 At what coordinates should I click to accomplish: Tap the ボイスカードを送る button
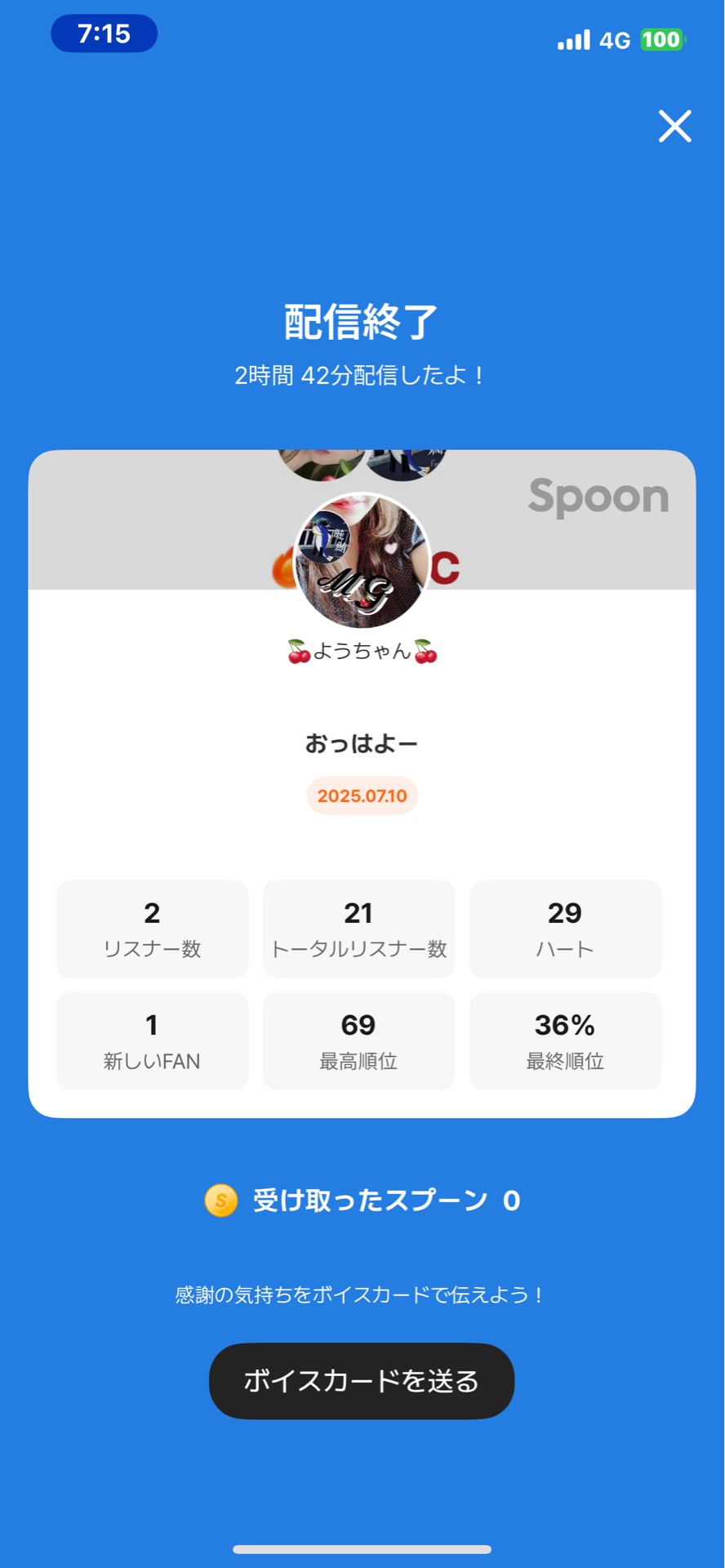point(362,1380)
